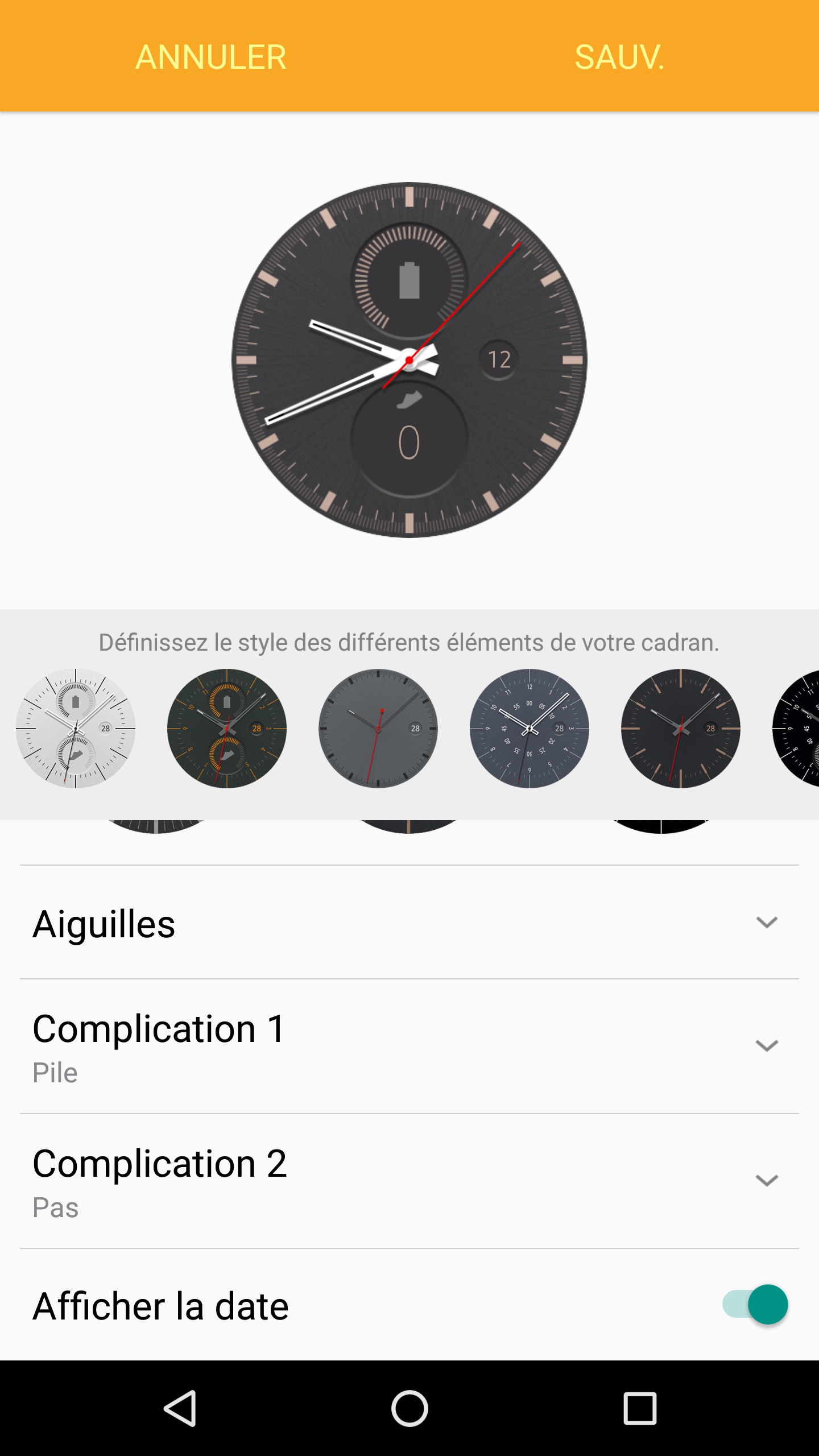Choose the dark style with rose-gold markers
819x1456 pixels.
681,729
